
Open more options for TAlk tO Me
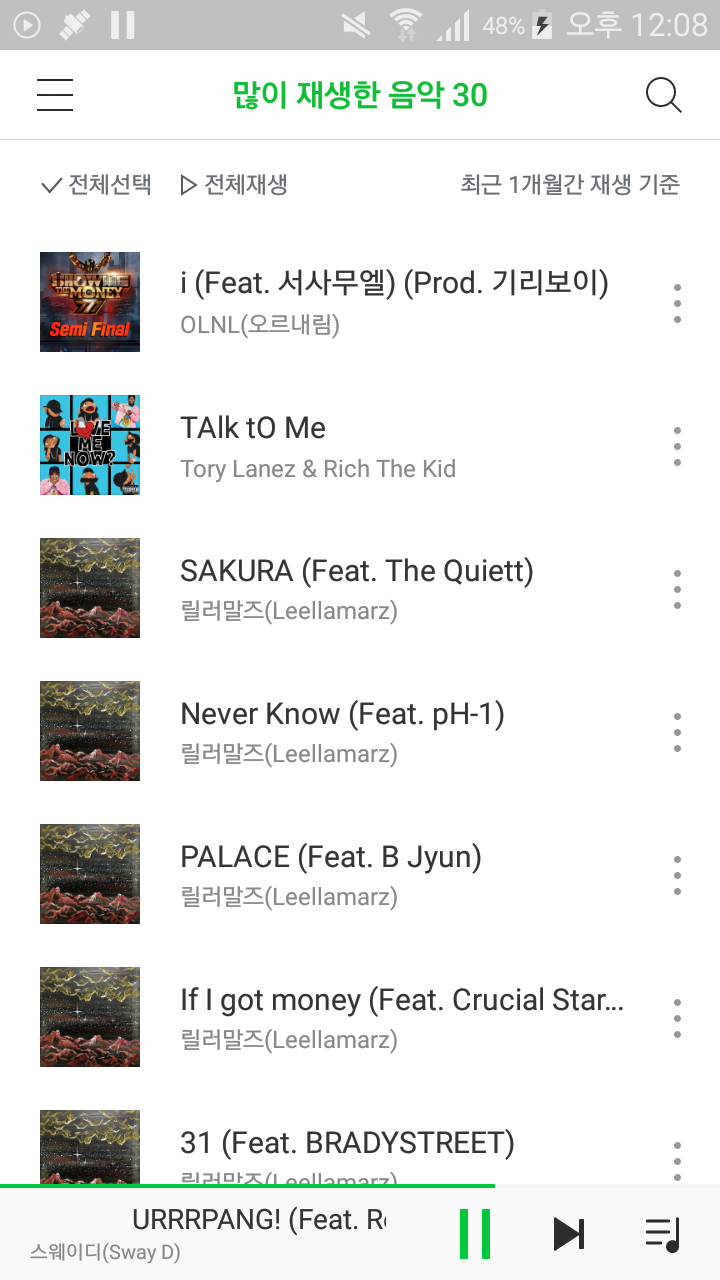(677, 446)
